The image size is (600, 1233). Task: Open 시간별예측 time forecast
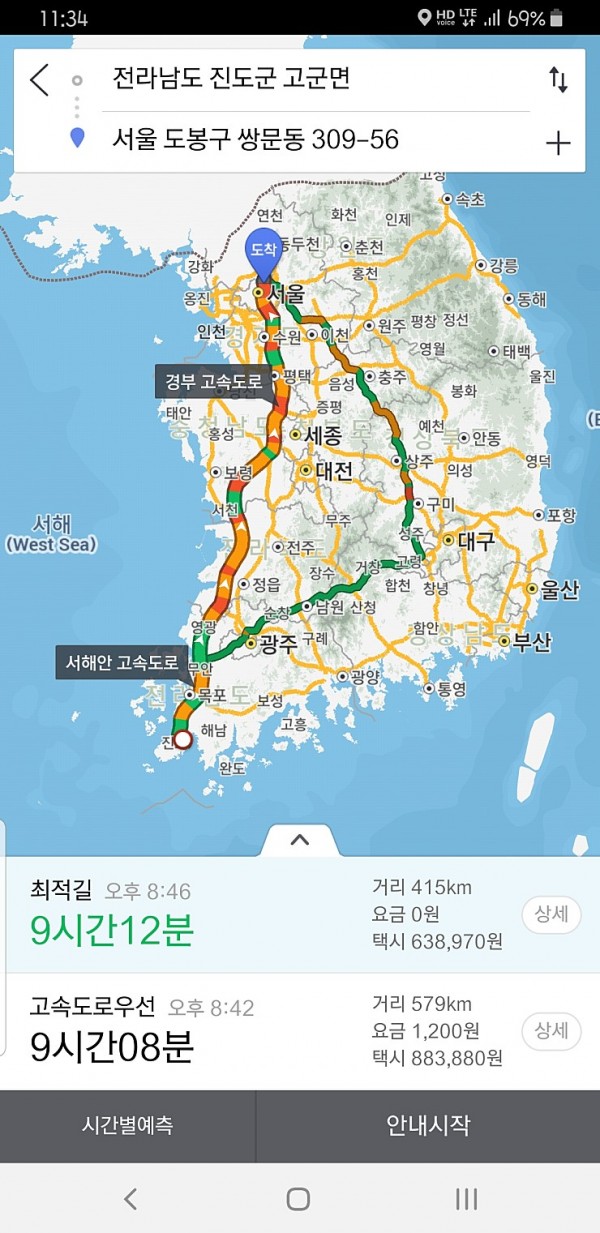[127, 1125]
